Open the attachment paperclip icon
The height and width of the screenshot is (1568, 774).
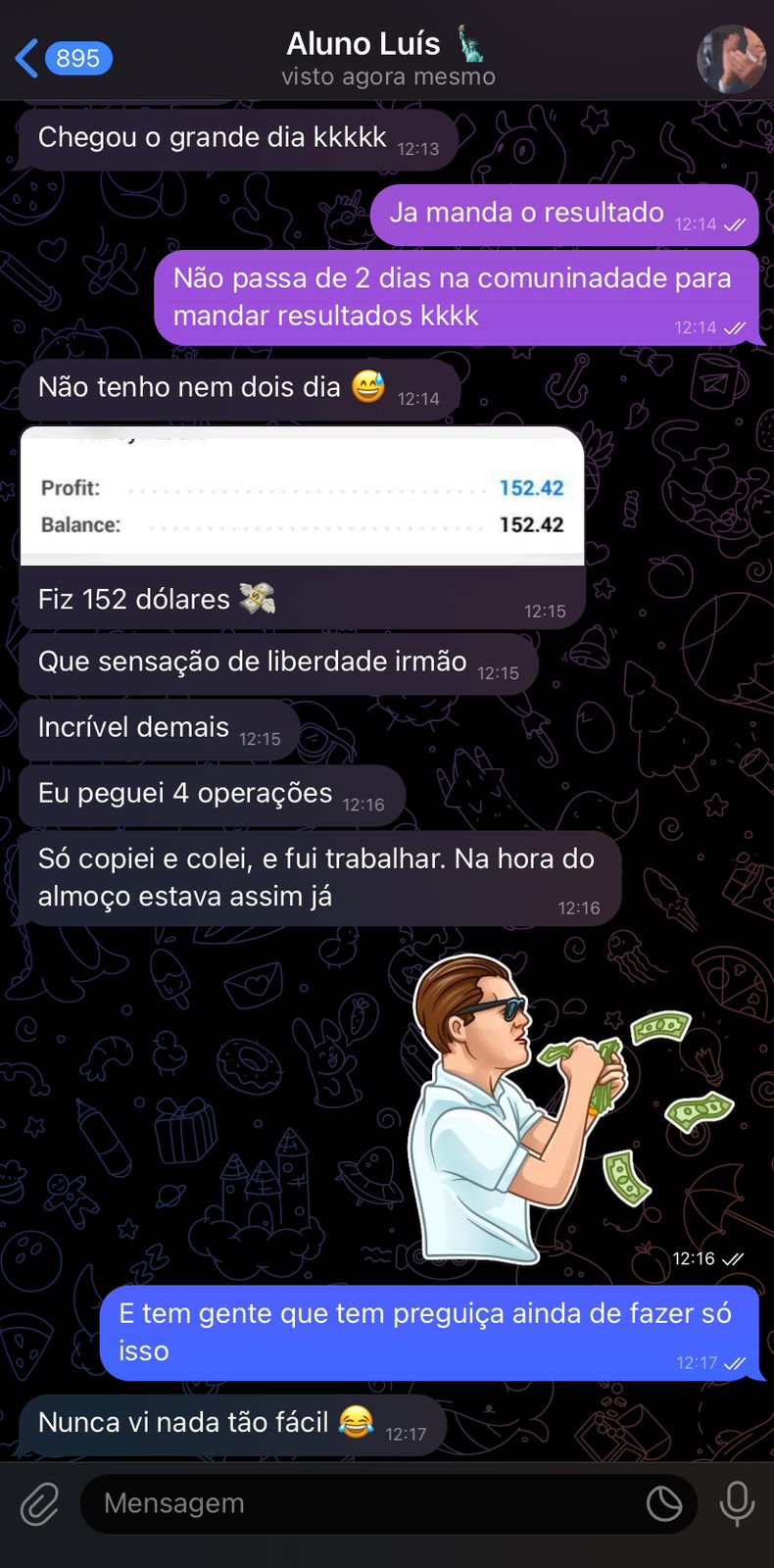click(38, 1502)
